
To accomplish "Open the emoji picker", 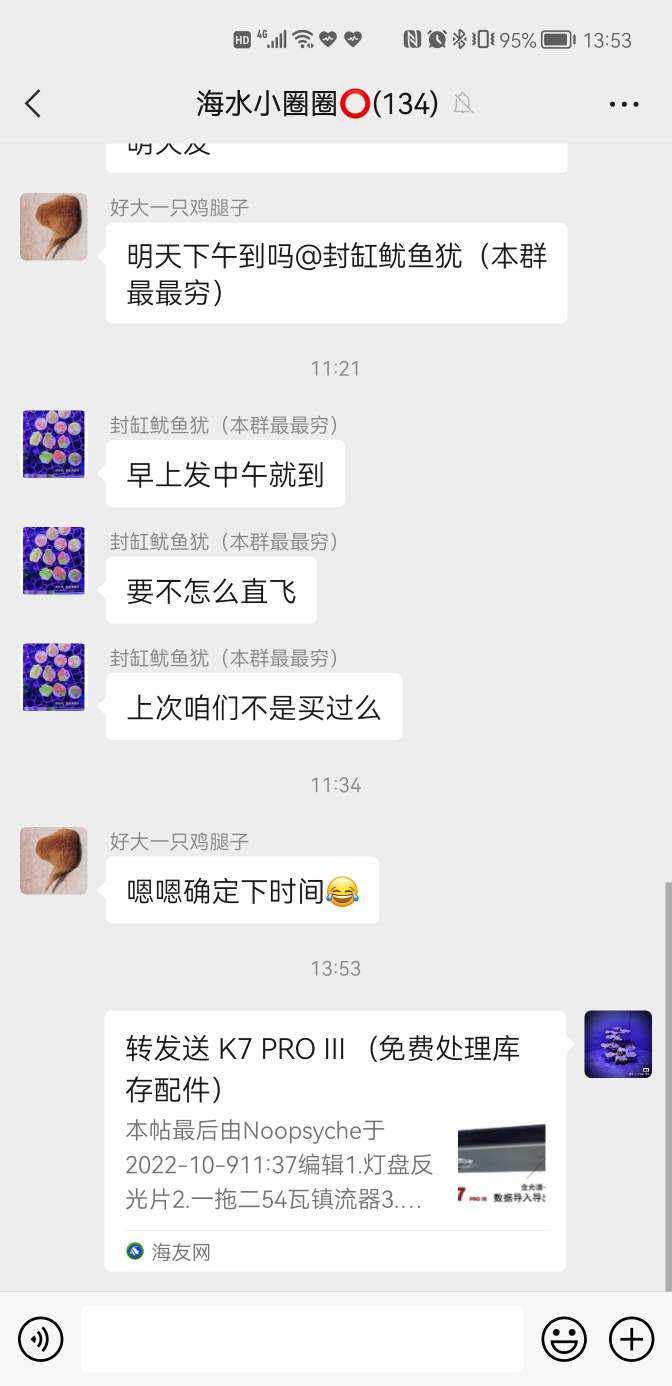I will tap(564, 1339).
